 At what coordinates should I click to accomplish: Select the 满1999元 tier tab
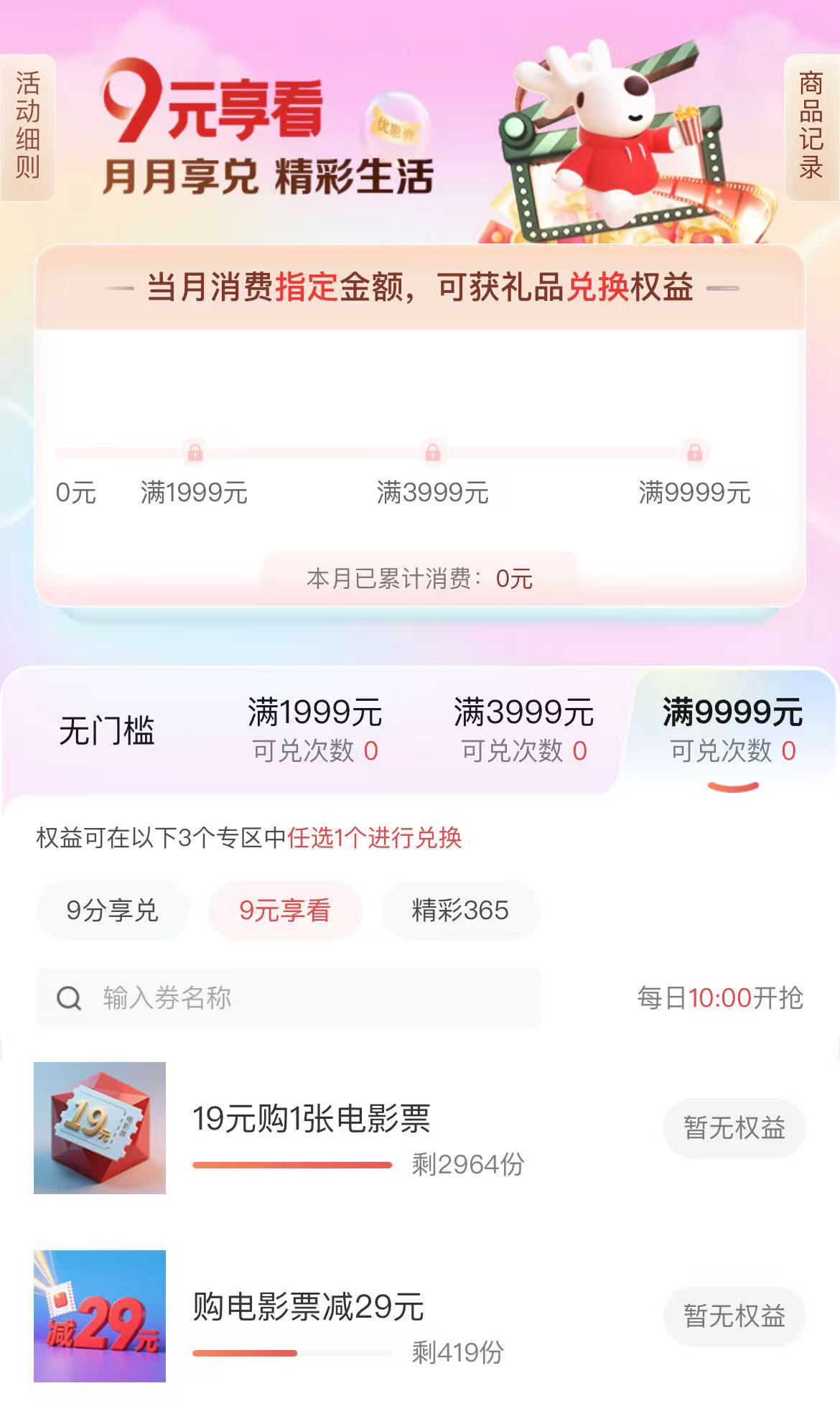[314, 730]
